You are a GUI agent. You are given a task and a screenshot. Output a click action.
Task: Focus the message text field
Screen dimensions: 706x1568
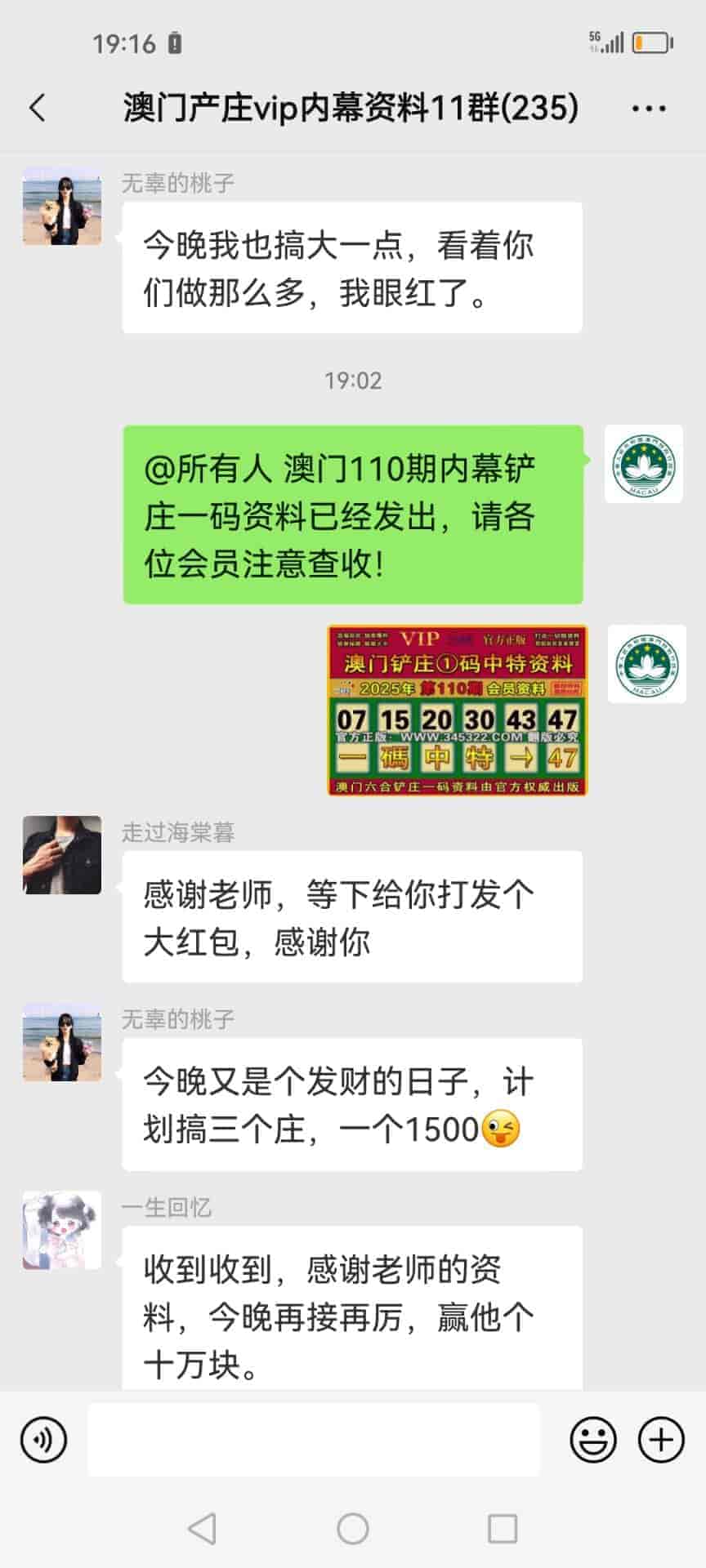coord(314,1439)
